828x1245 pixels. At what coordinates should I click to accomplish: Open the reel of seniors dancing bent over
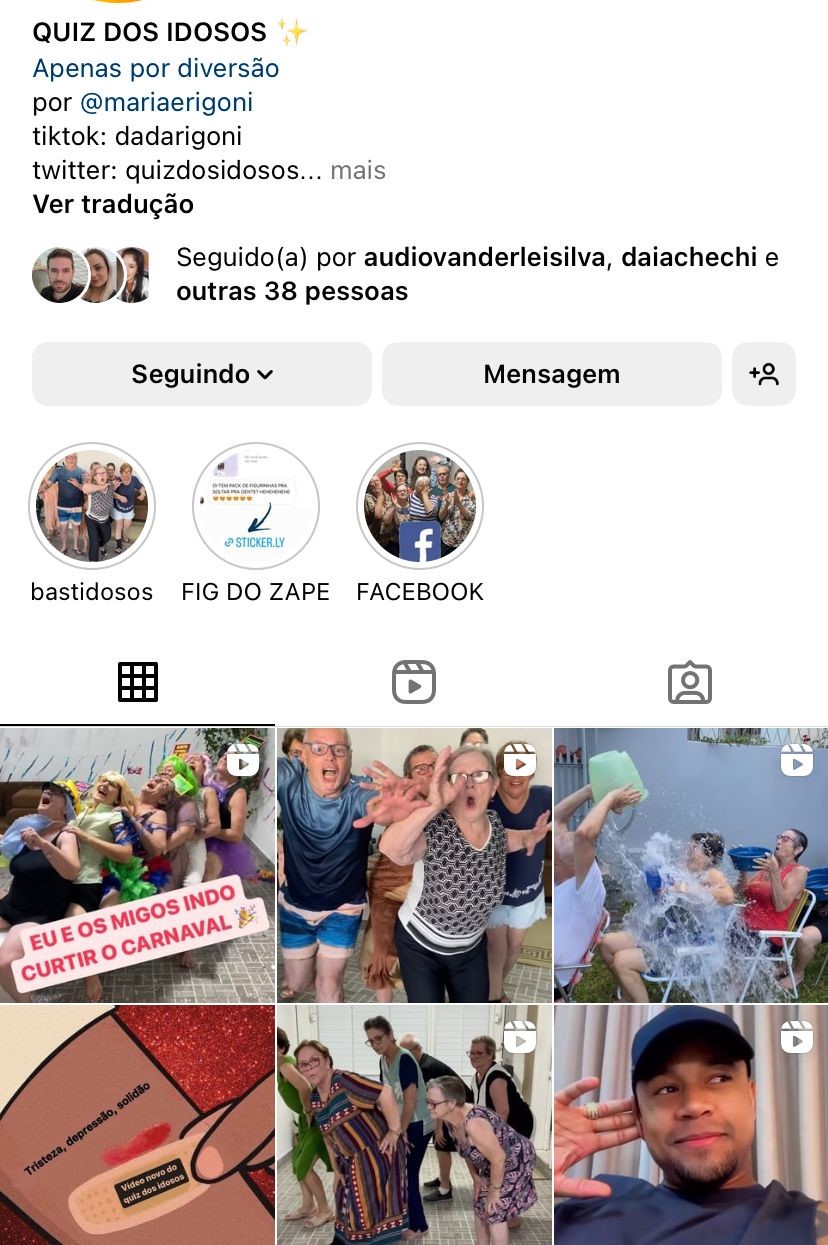coord(414,1125)
